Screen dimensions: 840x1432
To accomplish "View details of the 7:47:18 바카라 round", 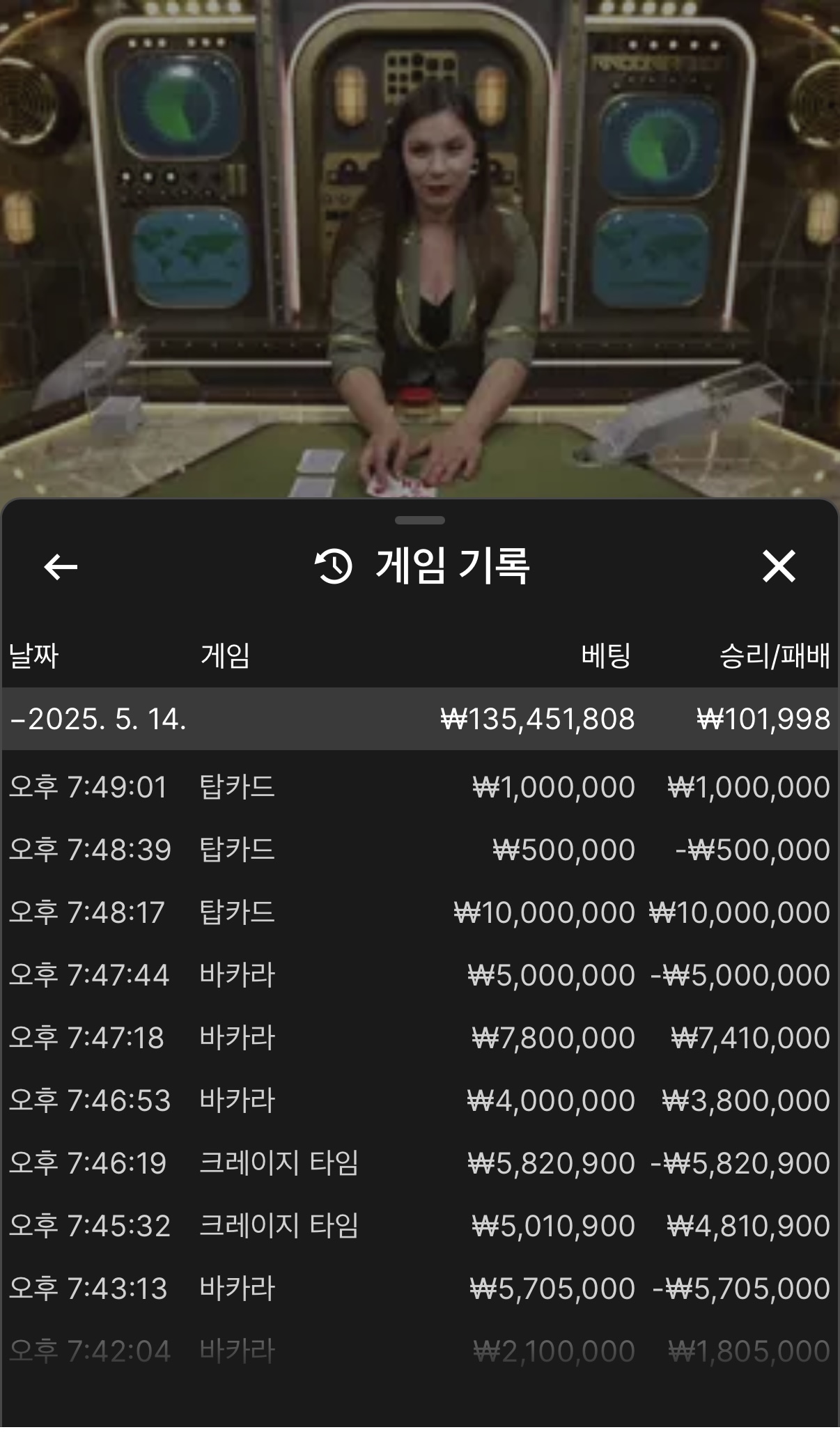I will [x=419, y=1038].
